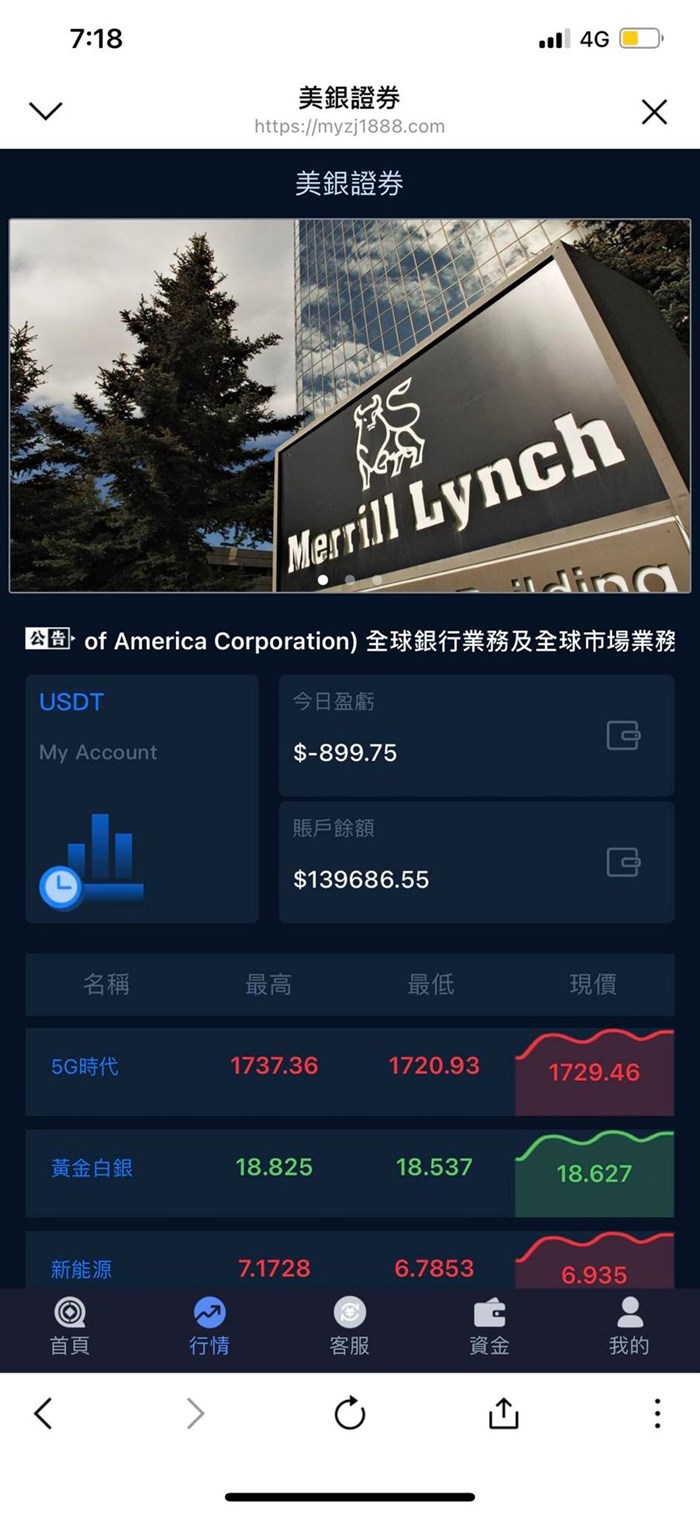Viewport: 700px width, 1515px height.
Task: Open the Merrill Lynch banner
Action: point(350,405)
